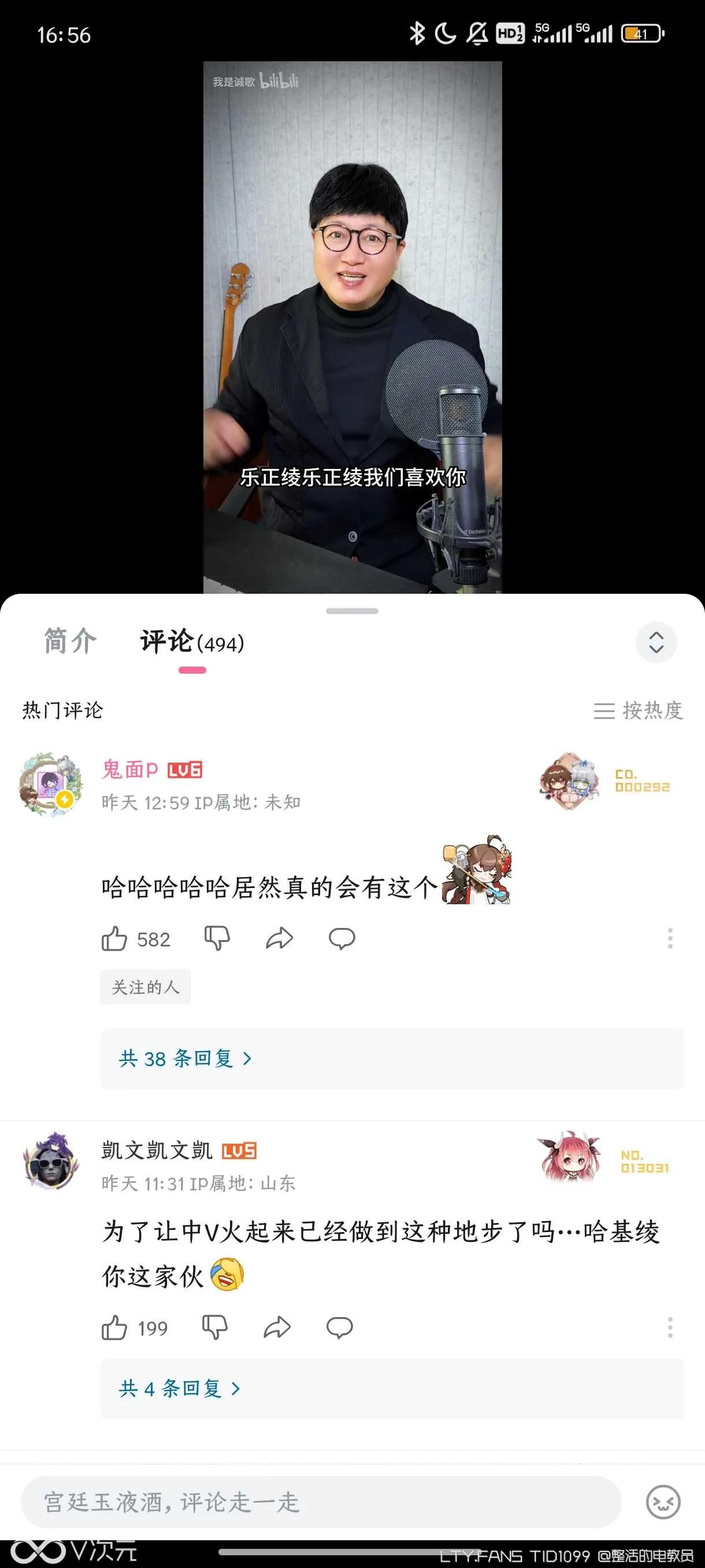Image resolution: width=705 pixels, height=1568 pixels.
Task: Open 凯文凯文凯's avatar profile
Action: 50,1161
